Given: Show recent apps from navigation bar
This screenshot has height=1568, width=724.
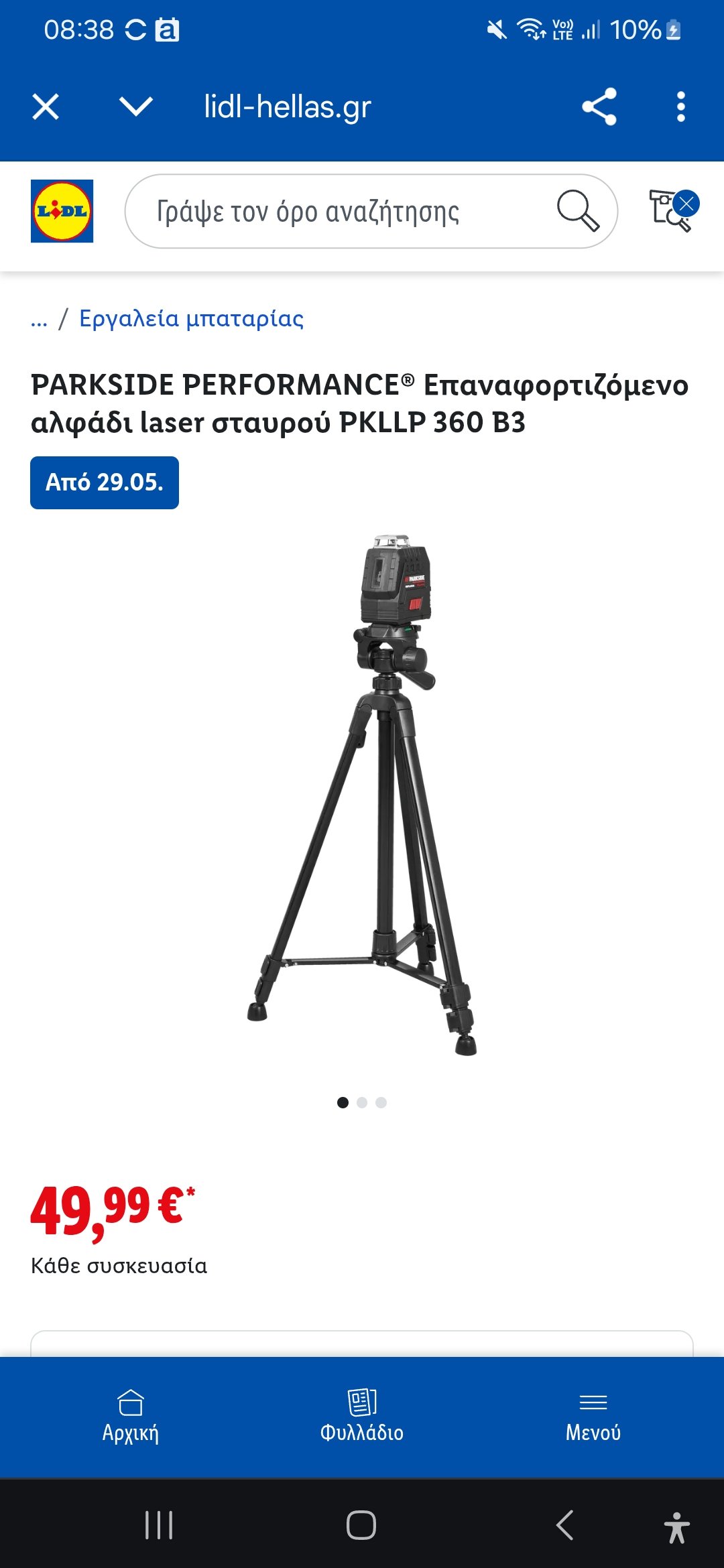Looking at the screenshot, I should click(159, 1525).
